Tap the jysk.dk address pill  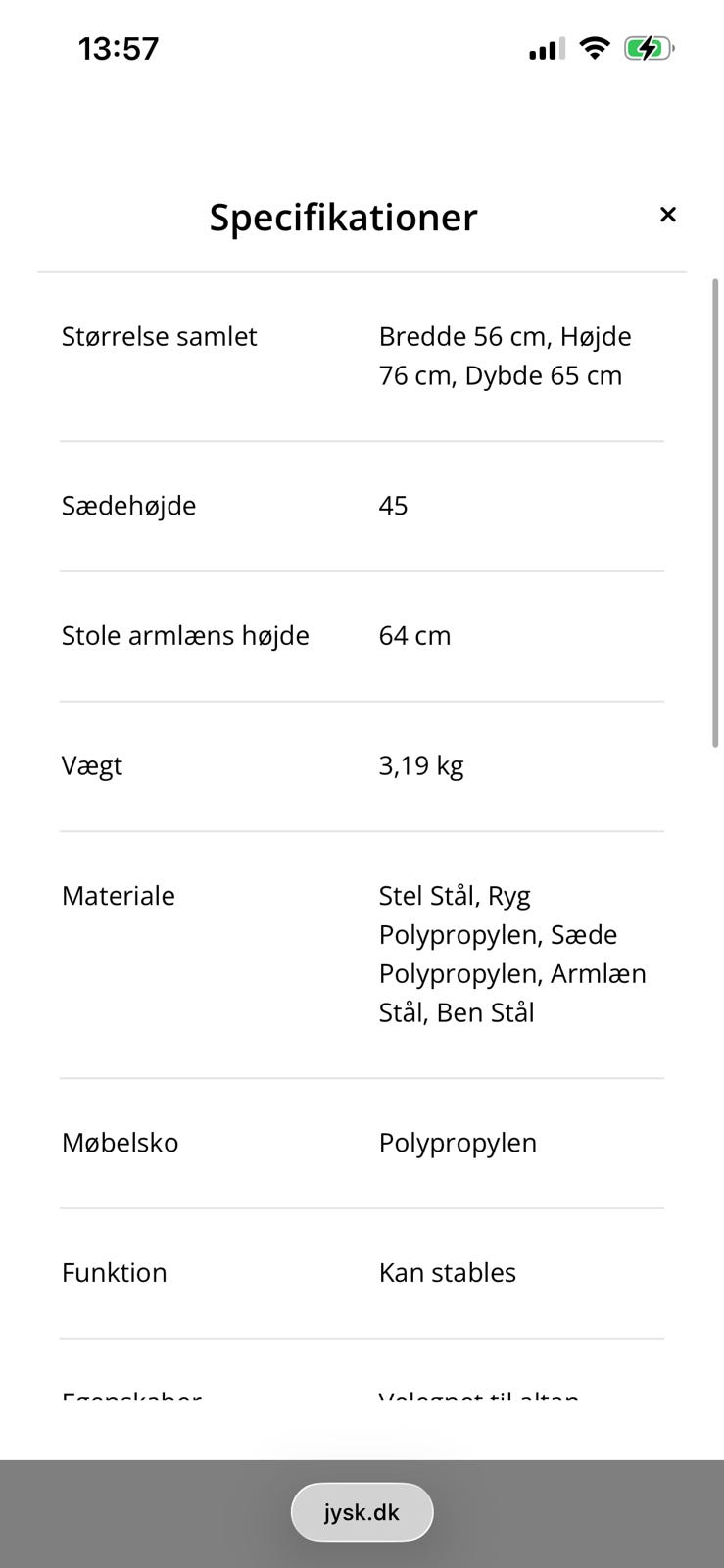(362, 1512)
